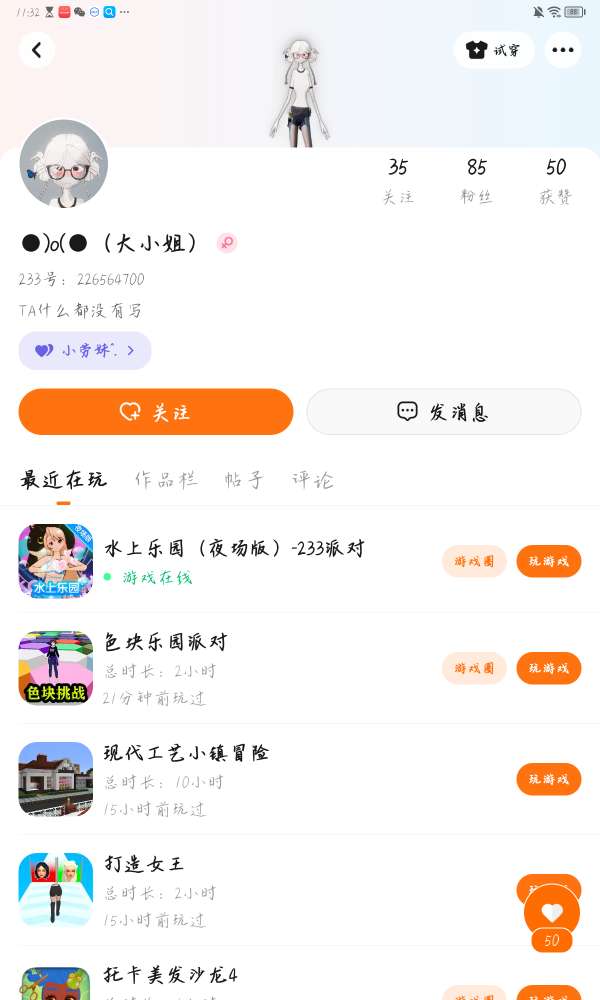Image resolution: width=600 pixels, height=1000 pixels.
Task: Select the 最近在玩 tab
Action: 63,480
